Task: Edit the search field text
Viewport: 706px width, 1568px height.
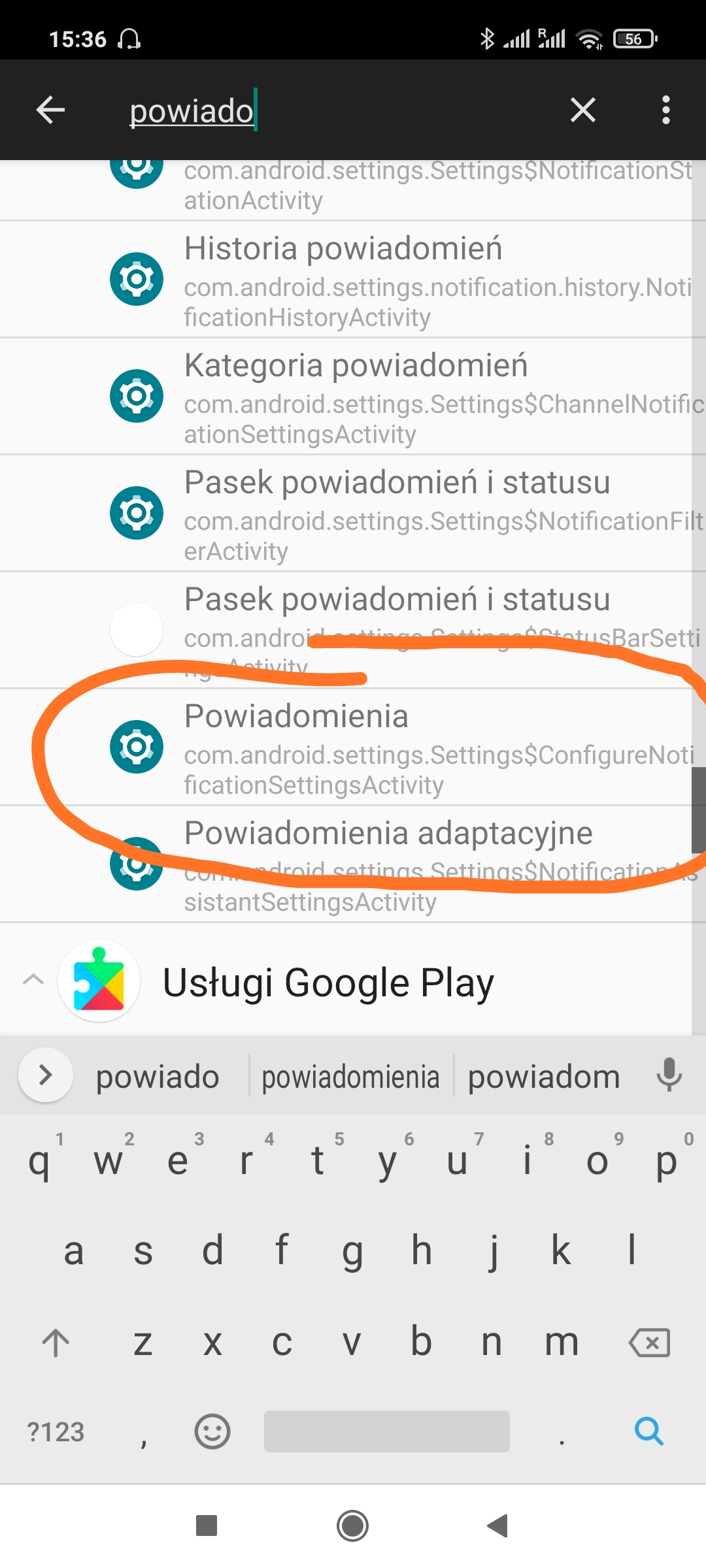Action: coord(327,111)
